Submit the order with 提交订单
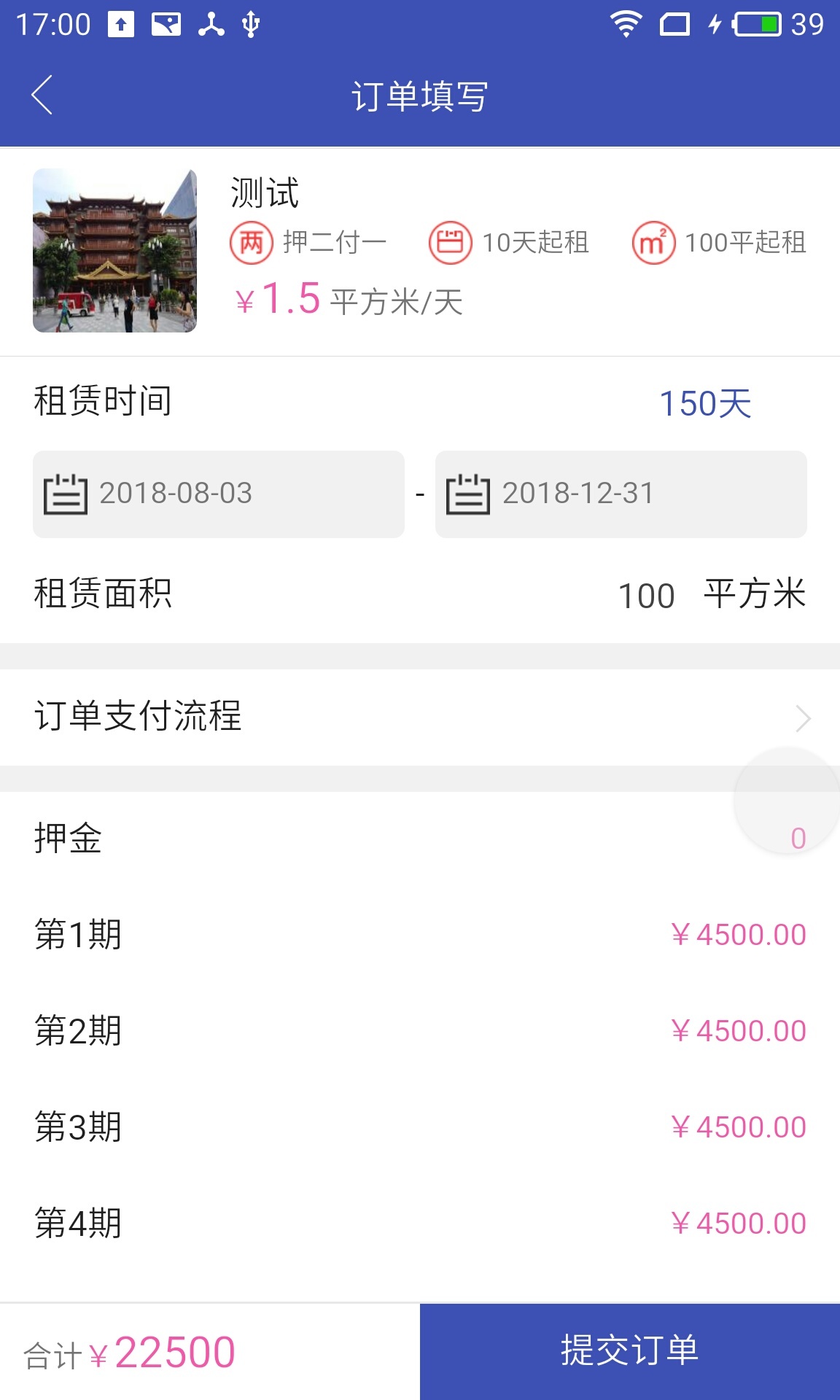The image size is (840, 1400). click(x=629, y=1351)
